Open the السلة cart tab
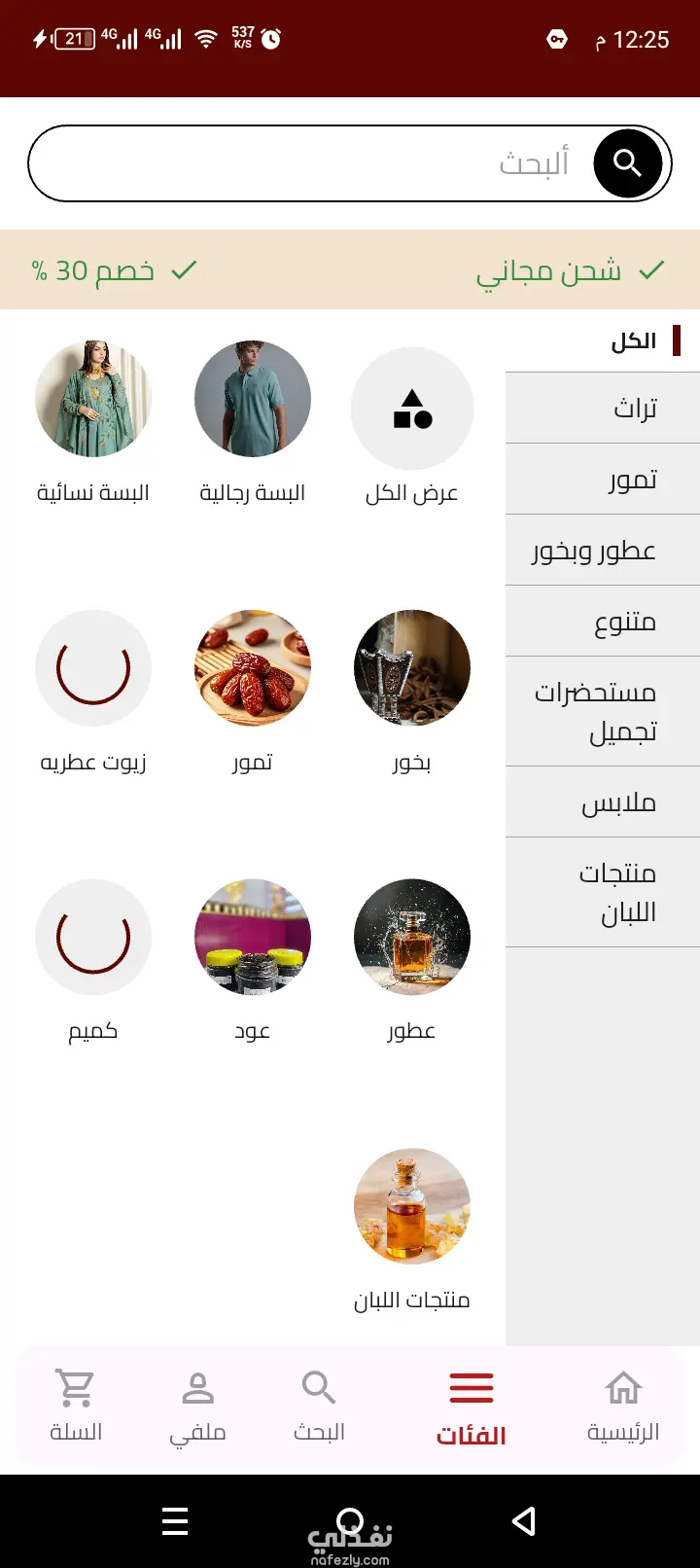The height and width of the screenshot is (1568, 700). tap(76, 1407)
